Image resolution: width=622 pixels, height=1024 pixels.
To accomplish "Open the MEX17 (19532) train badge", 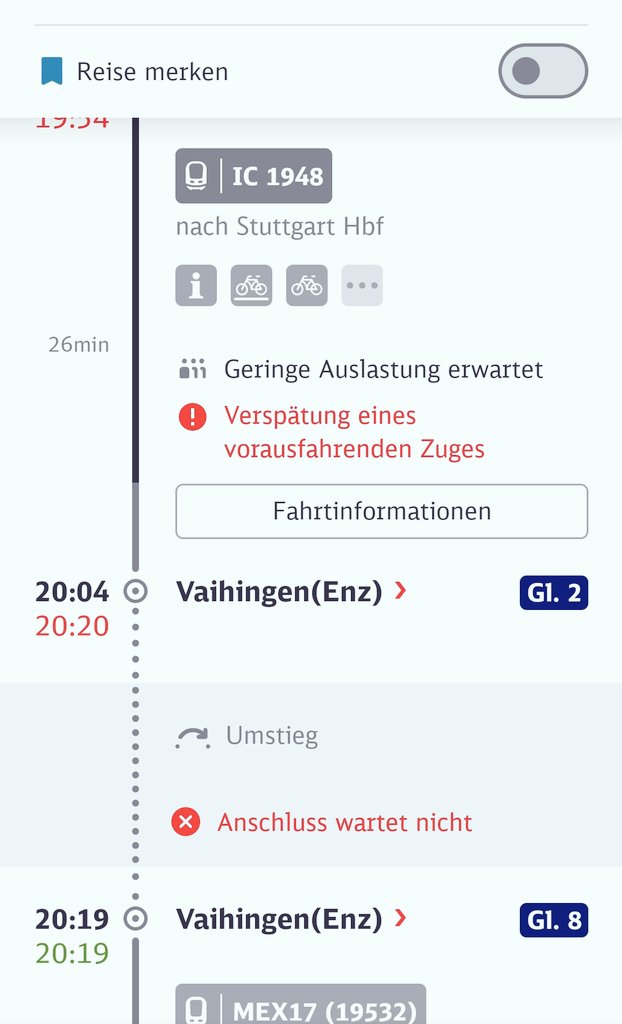I will point(300,1005).
